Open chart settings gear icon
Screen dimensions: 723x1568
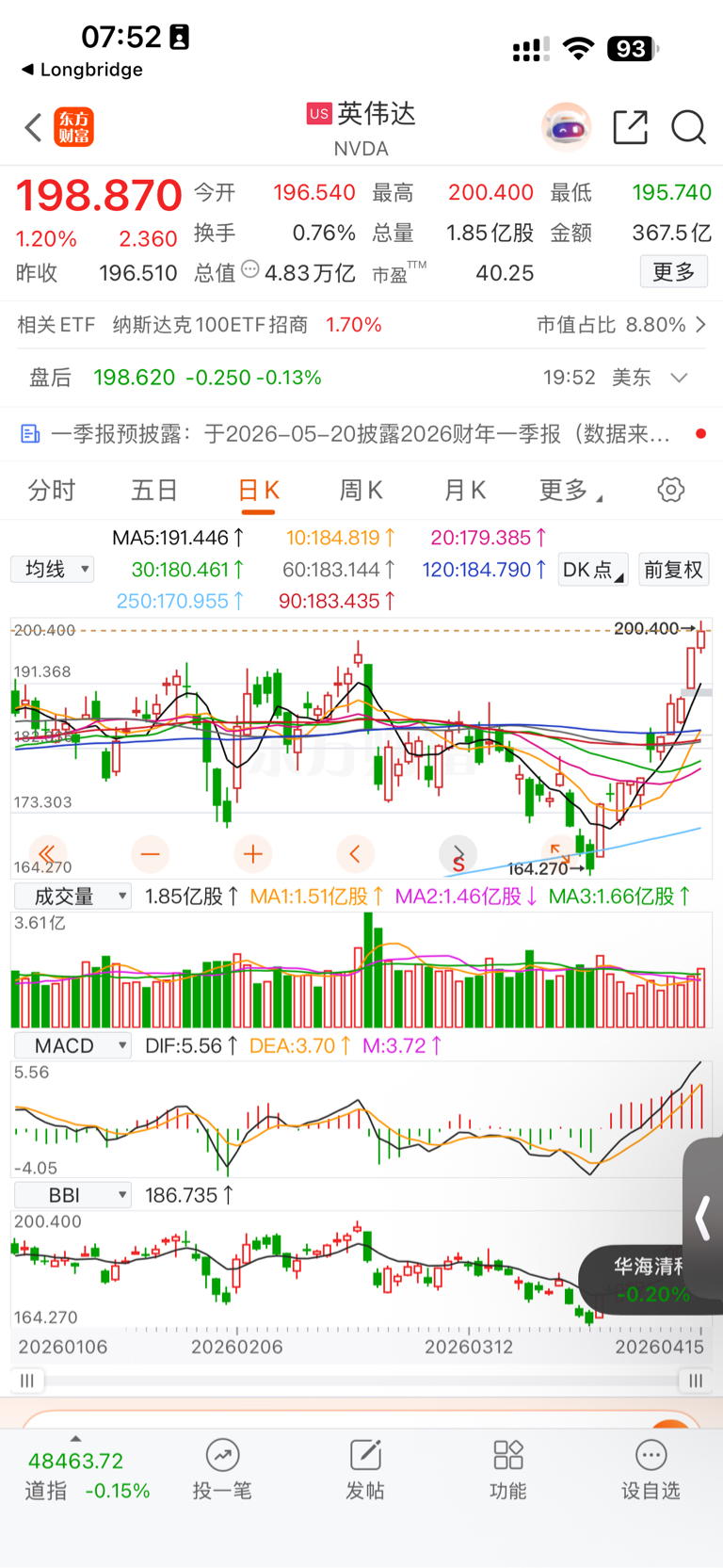tap(670, 490)
